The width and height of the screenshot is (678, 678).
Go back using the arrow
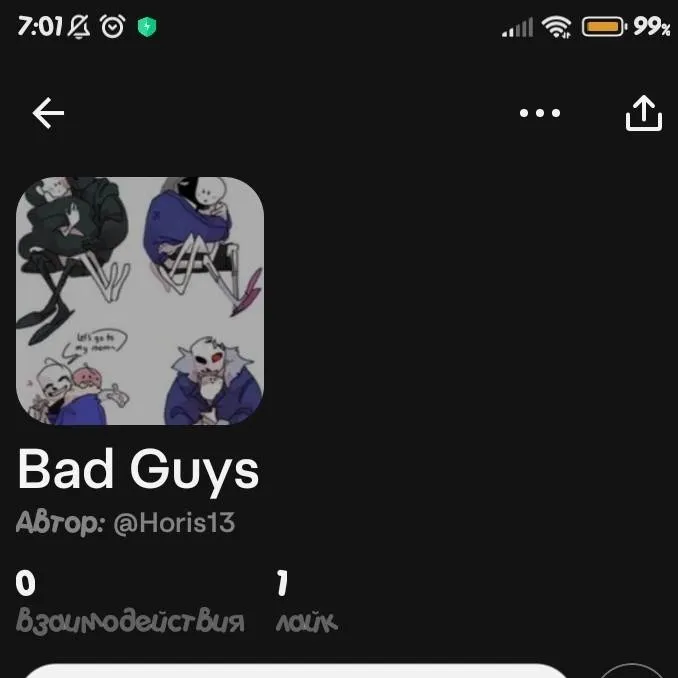pos(48,114)
